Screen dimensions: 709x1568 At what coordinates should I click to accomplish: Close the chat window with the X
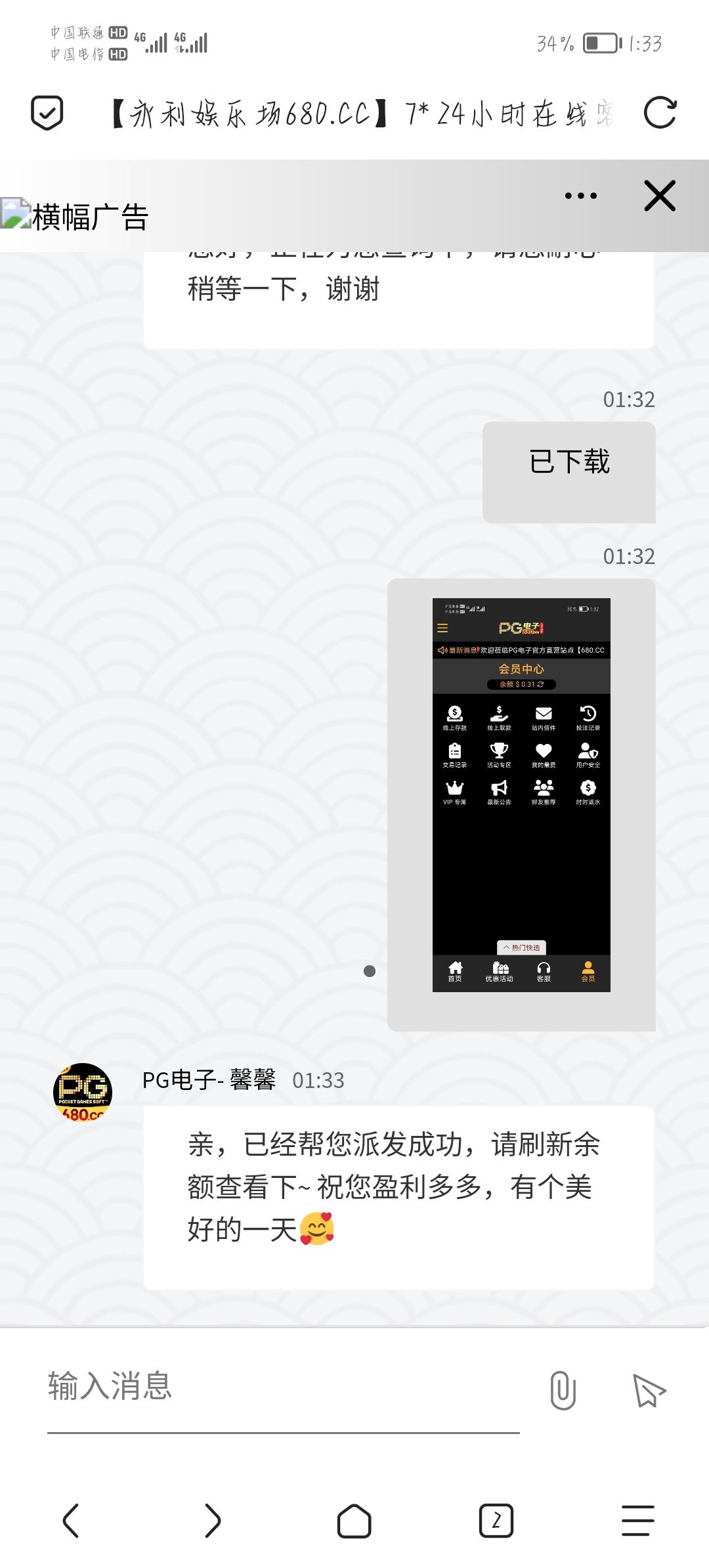[x=660, y=196]
